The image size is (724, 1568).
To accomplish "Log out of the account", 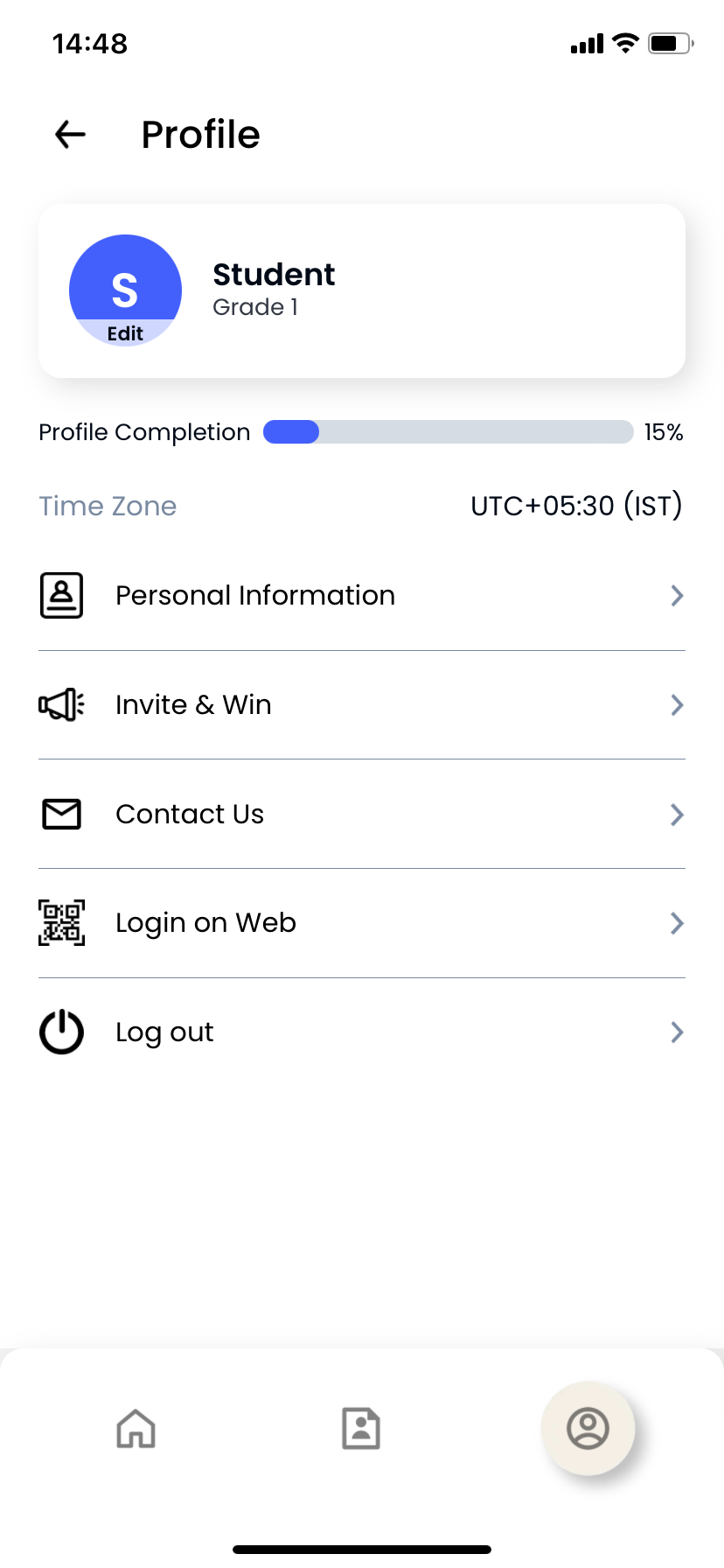I will click(362, 1032).
